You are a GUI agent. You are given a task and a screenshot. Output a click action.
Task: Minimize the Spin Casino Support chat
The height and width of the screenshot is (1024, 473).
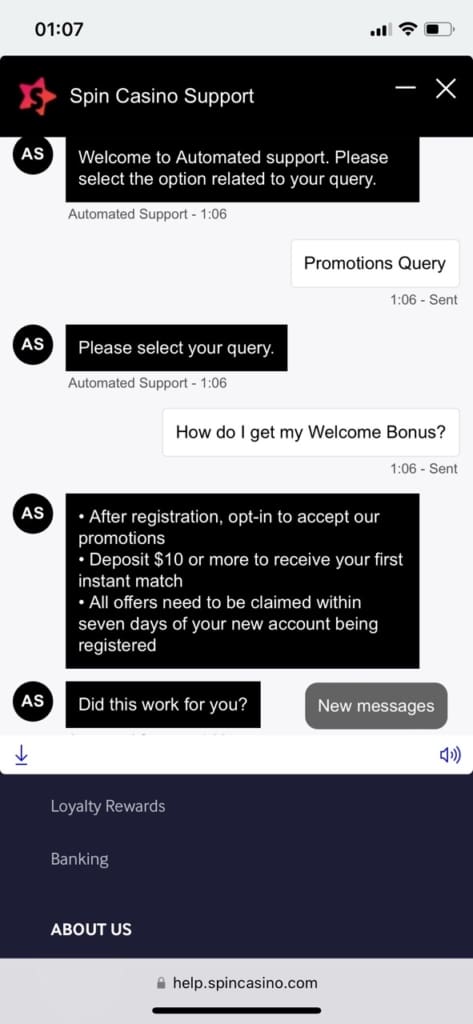[405, 88]
